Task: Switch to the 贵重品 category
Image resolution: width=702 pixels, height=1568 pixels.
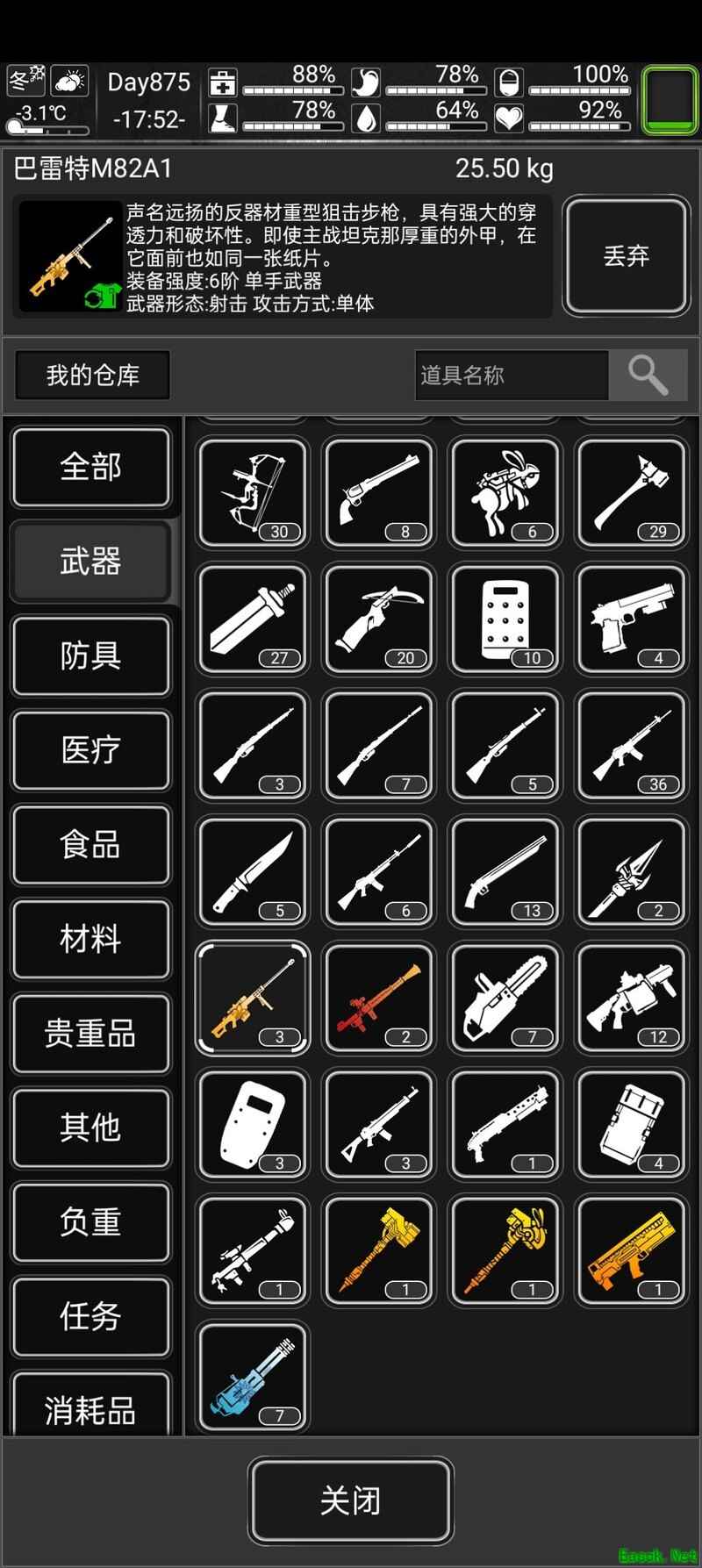Action: 91,1033
